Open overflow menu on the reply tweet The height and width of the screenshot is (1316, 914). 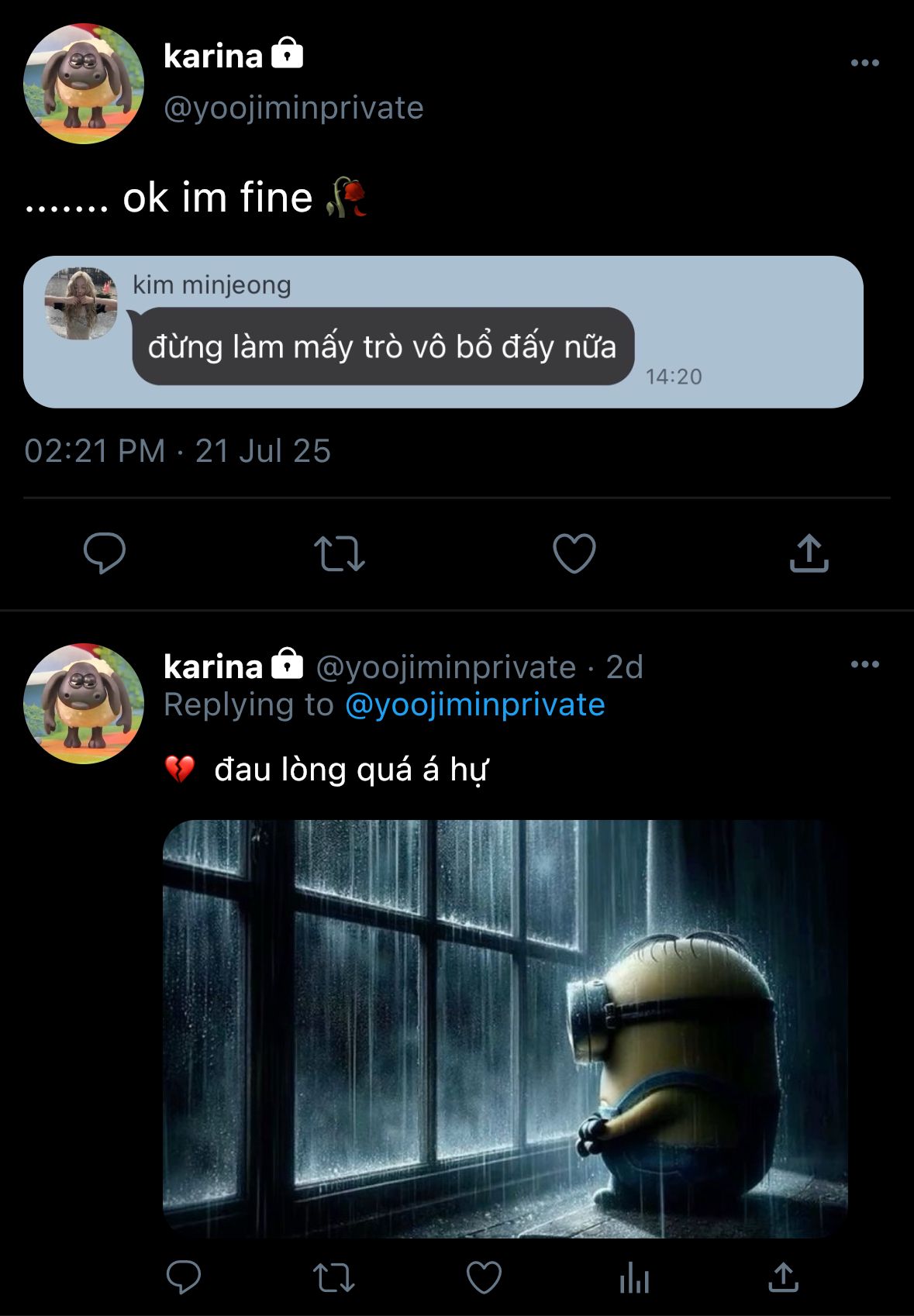click(864, 664)
